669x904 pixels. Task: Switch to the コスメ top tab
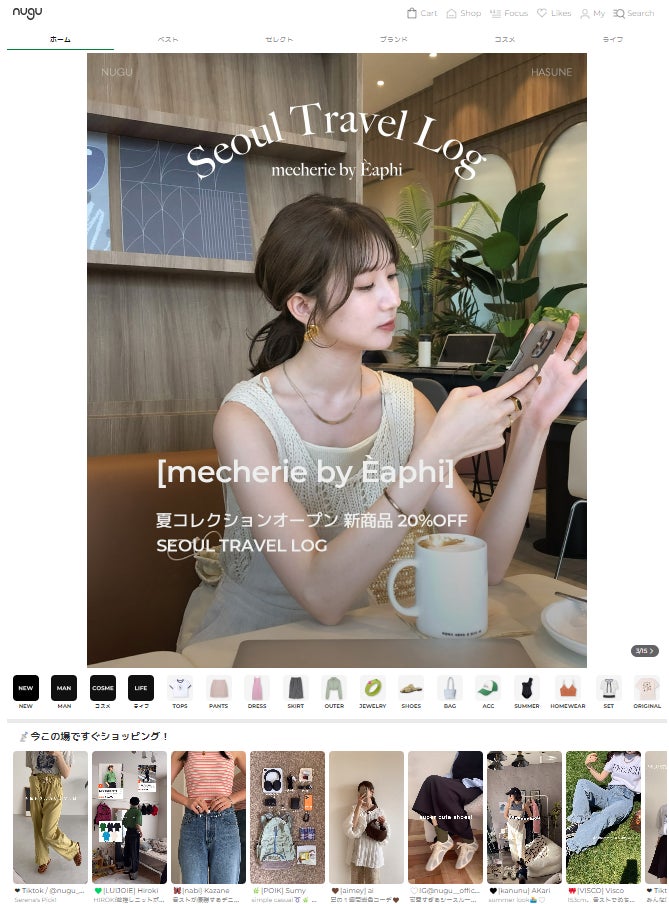tap(504, 39)
